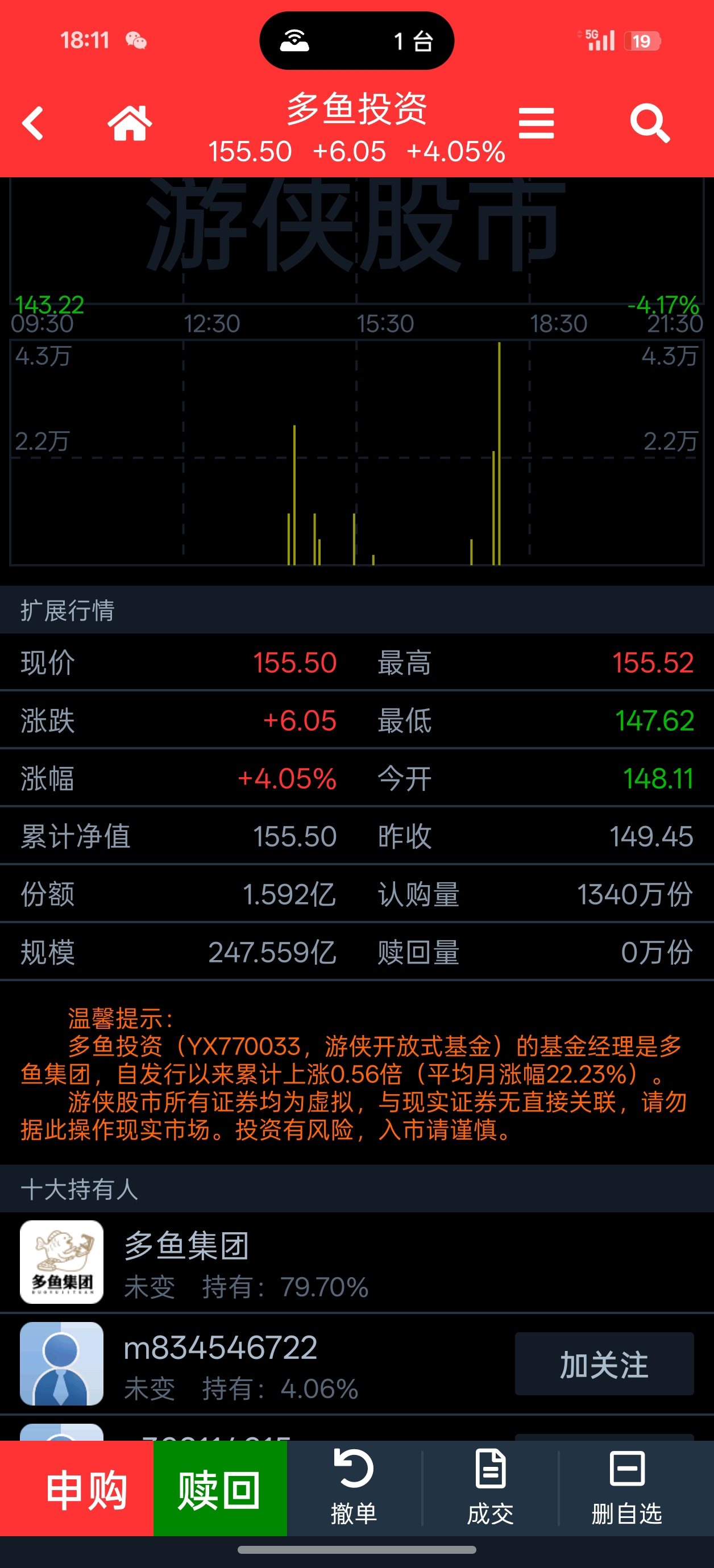The width and height of the screenshot is (714, 1568).
Task: Open 撤单 to cancel orders
Action: tap(354, 1489)
